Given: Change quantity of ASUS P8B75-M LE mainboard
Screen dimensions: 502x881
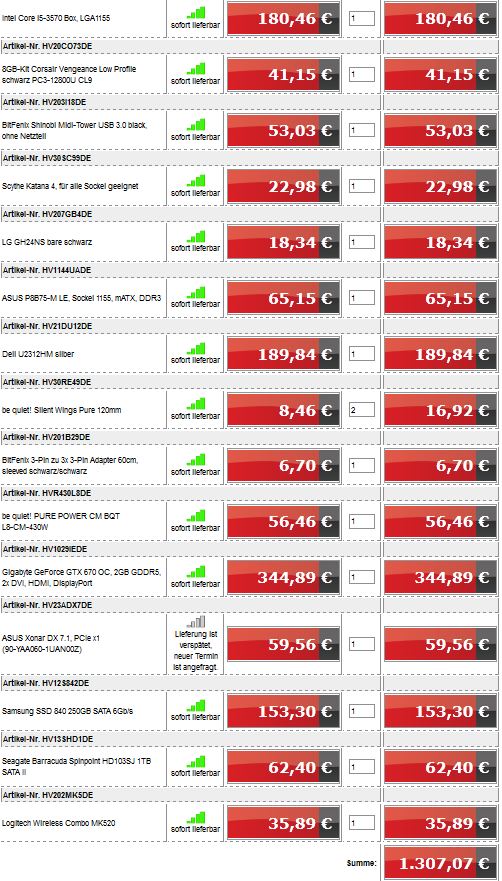Looking at the screenshot, I should (361, 298).
